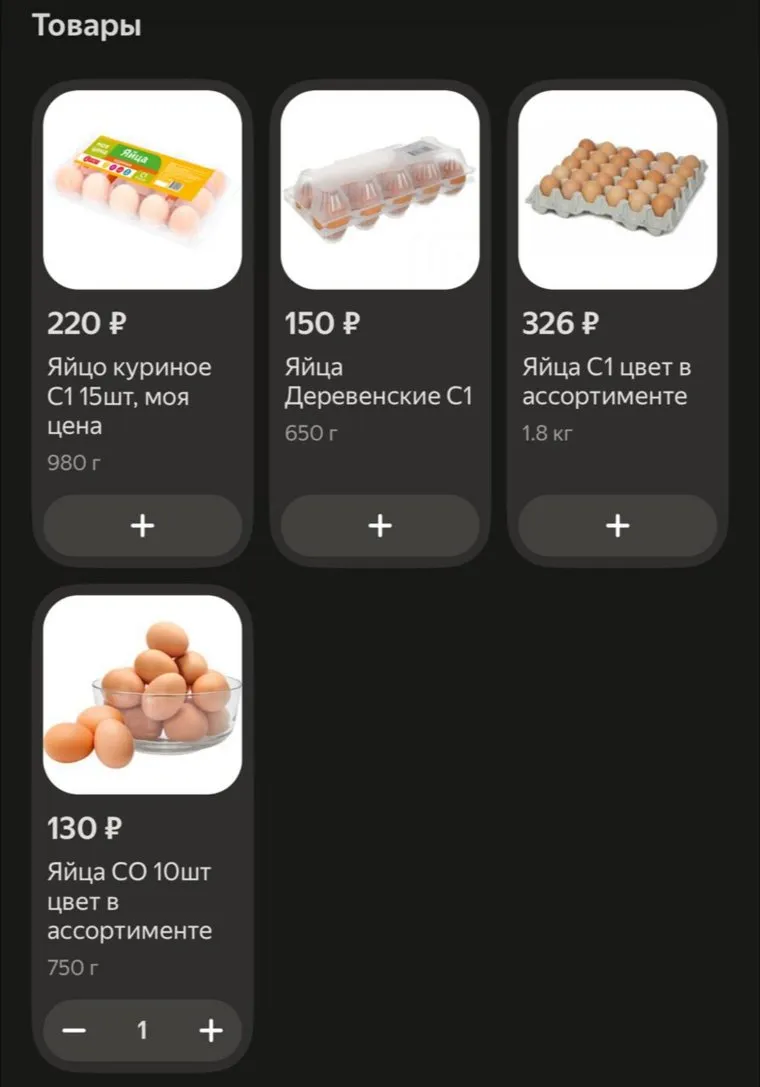This screenshot has height=1087, width=760.
Task: View Яйца Деревенские С1 product details
Action: (x=380, y=190)
